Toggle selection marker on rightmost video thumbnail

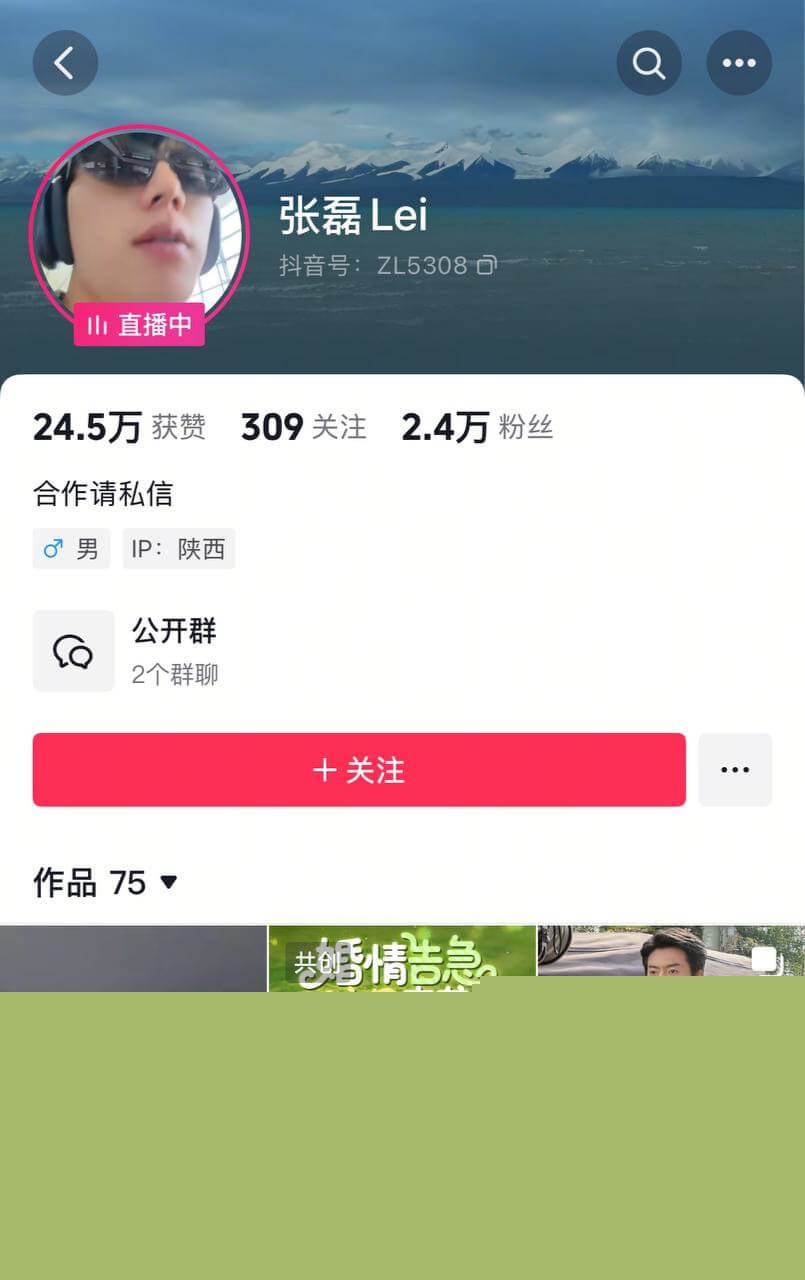[x=766, y=958]
